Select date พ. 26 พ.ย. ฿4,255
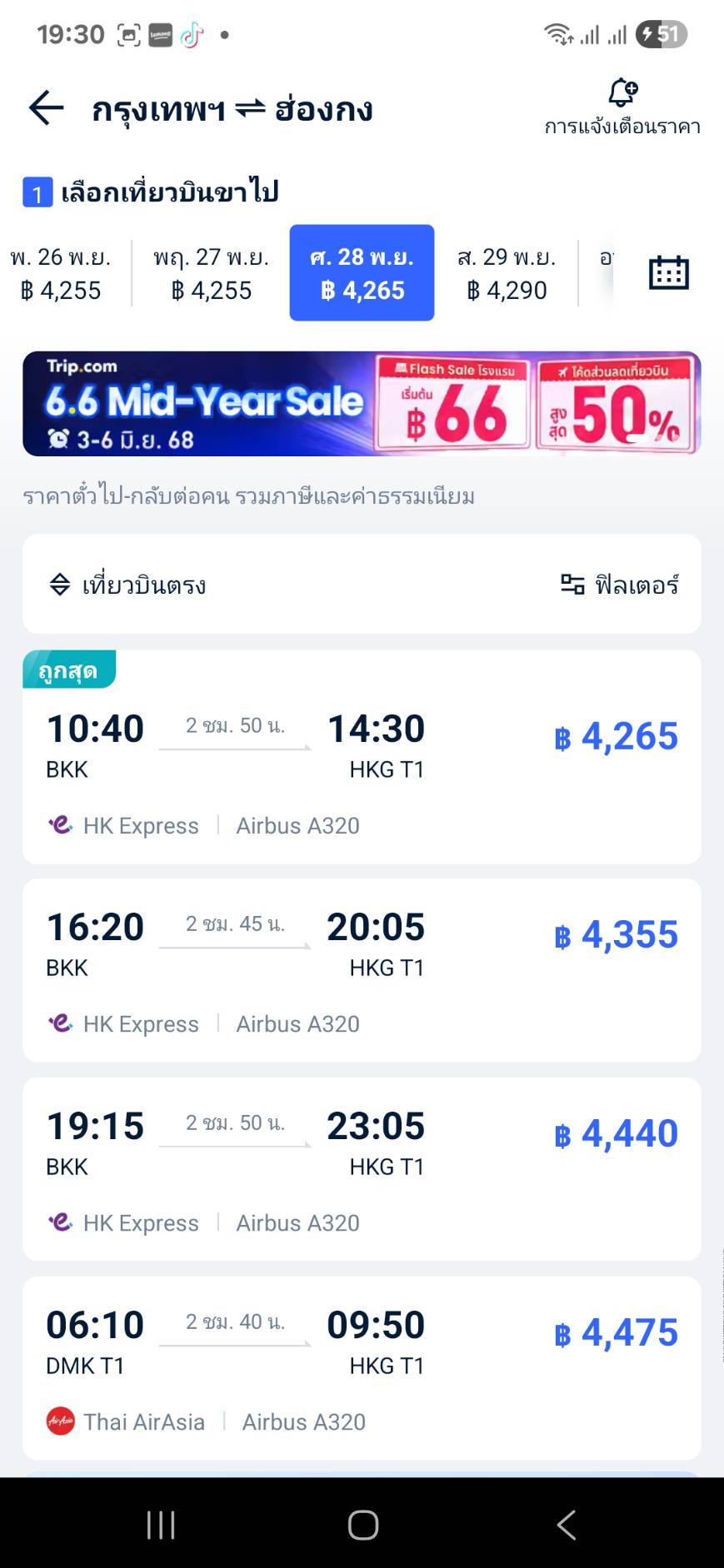Image resolution: width=724 pixels, height=1568 pixels. (x=61, y=273)
